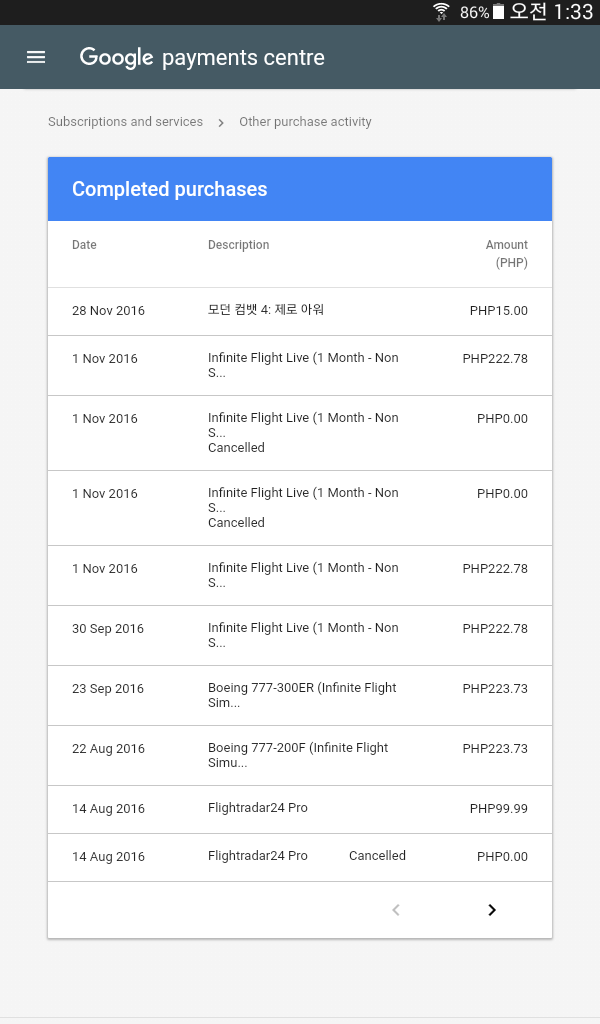600x1024 pixels.
Task: Open the Boeing 777-300ER purchase details
Action: (300, 696)
